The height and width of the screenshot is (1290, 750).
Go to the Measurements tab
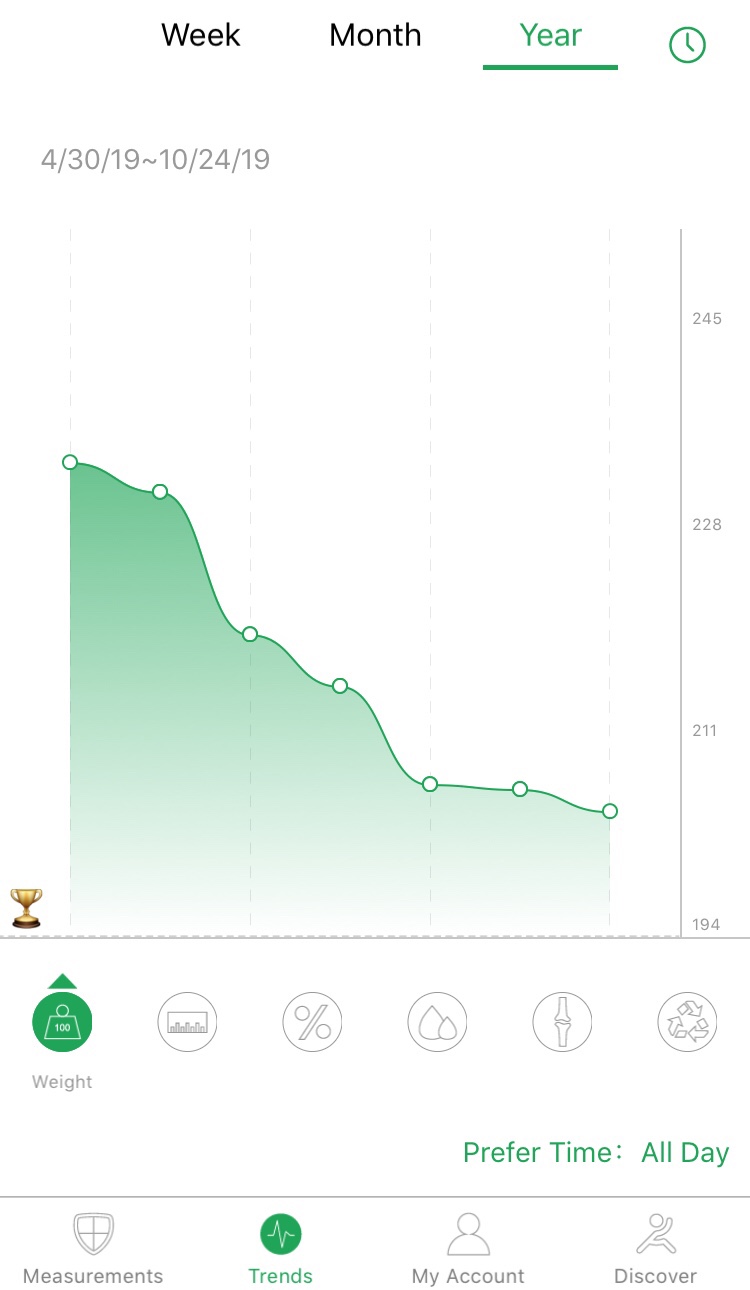tap(93, 1248)
